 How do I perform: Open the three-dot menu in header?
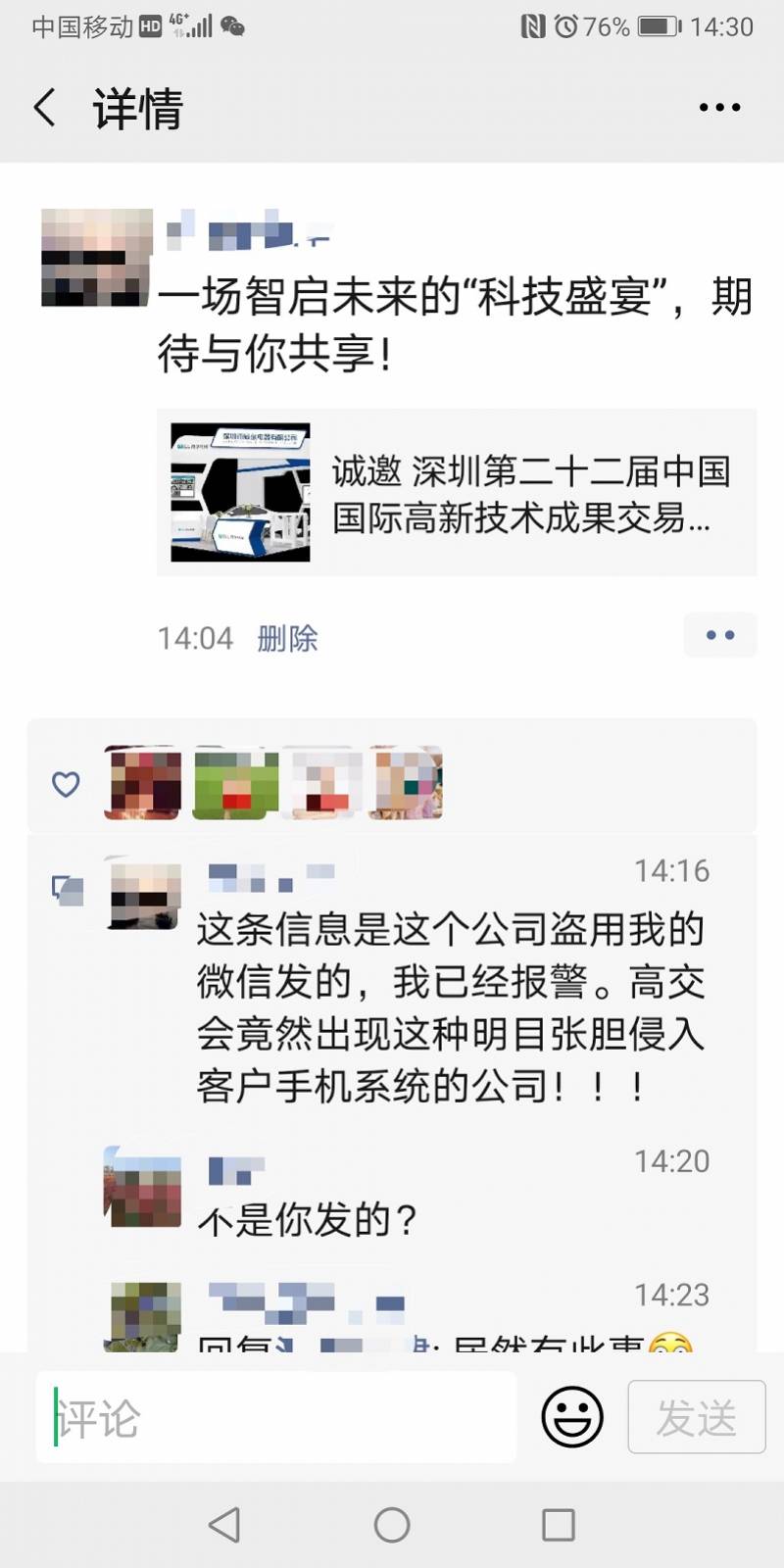719,108
